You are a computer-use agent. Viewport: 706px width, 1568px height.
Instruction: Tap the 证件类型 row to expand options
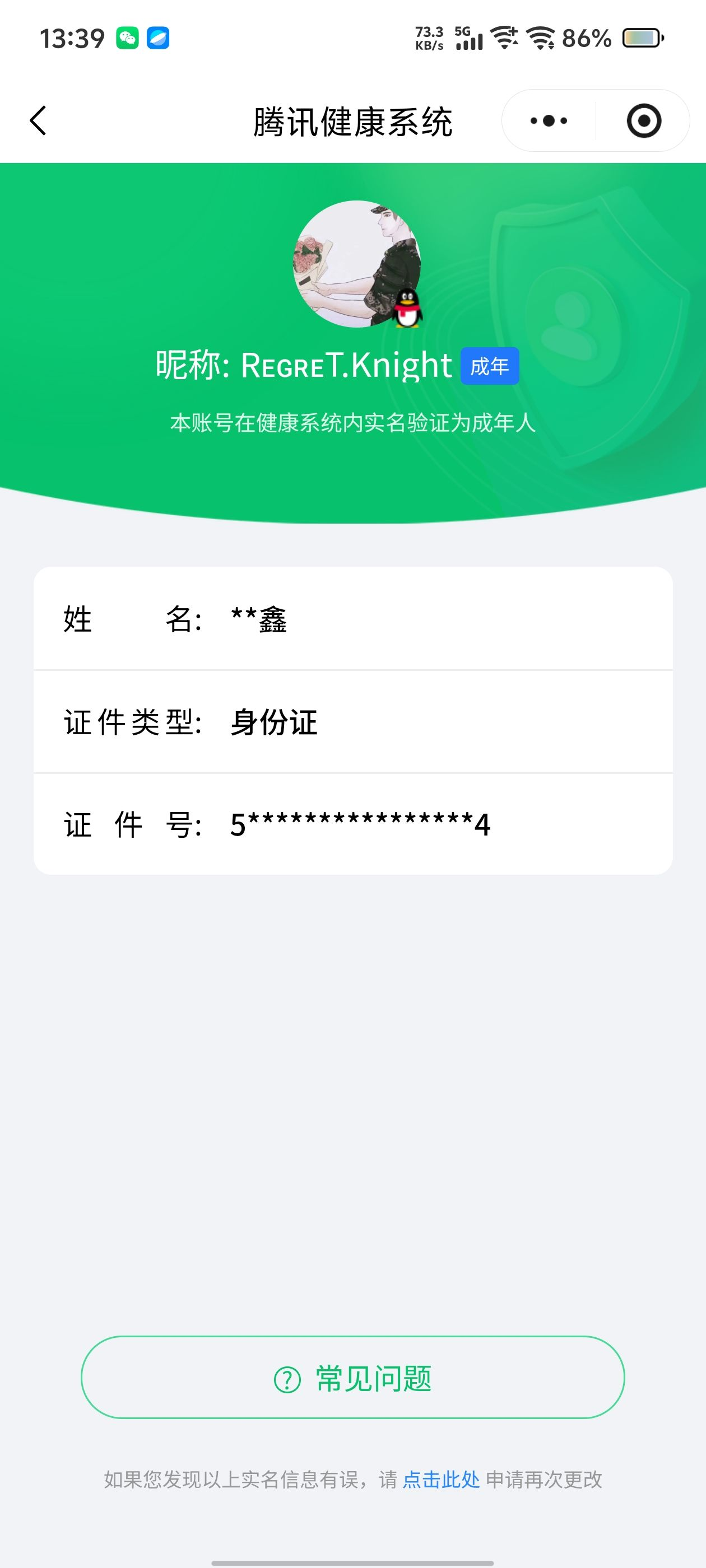point(352,722)
